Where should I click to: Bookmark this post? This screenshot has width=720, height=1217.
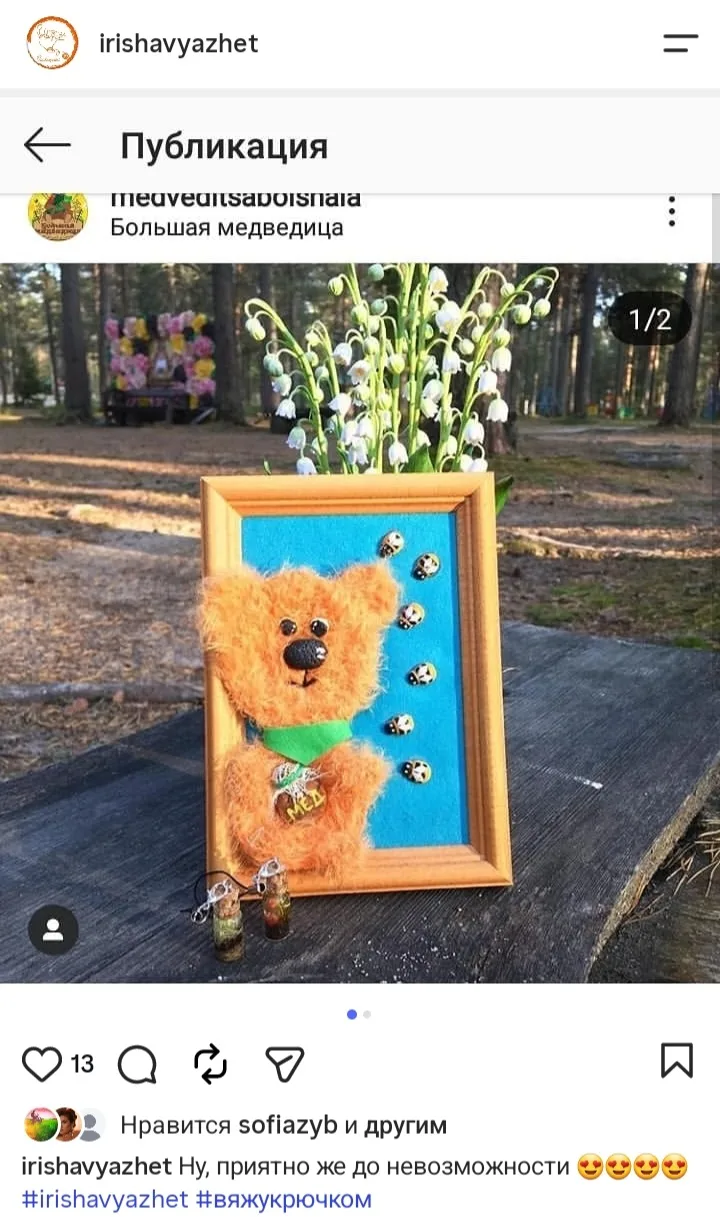tap(677, 1061)
